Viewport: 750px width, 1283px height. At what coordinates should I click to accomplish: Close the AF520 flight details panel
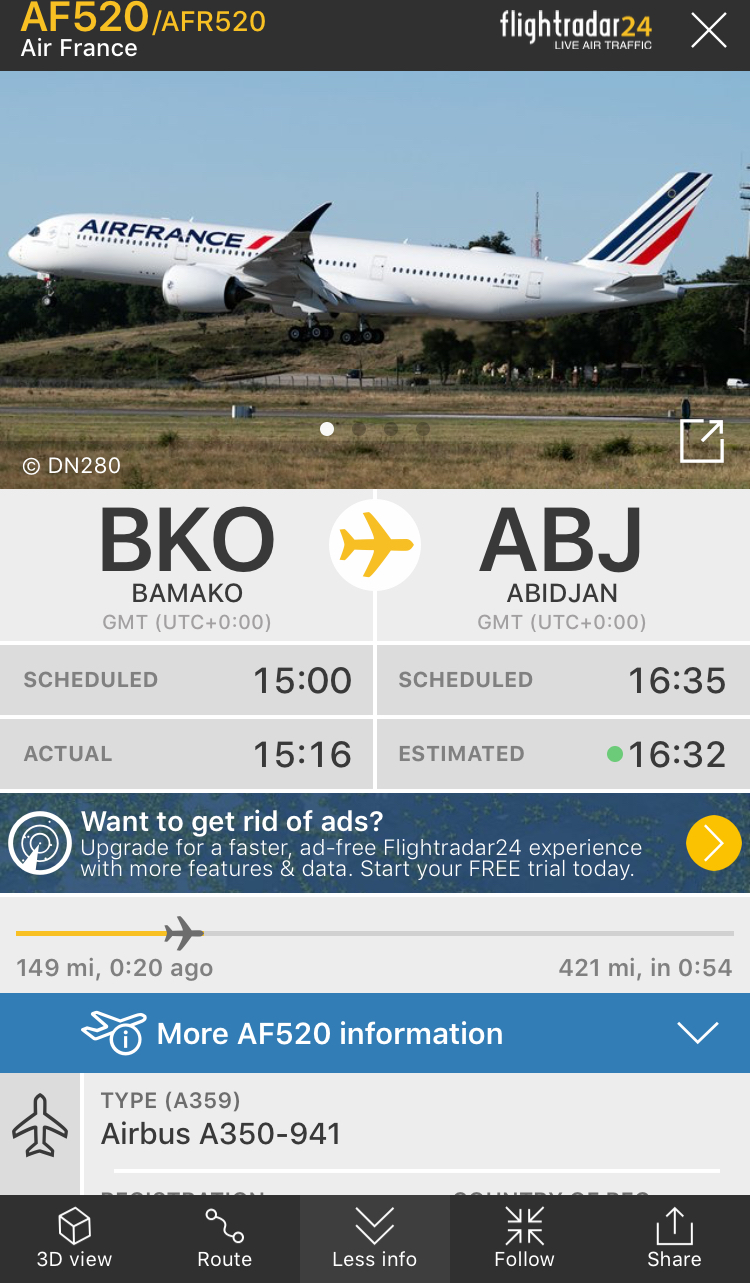[x=708, y=32]
